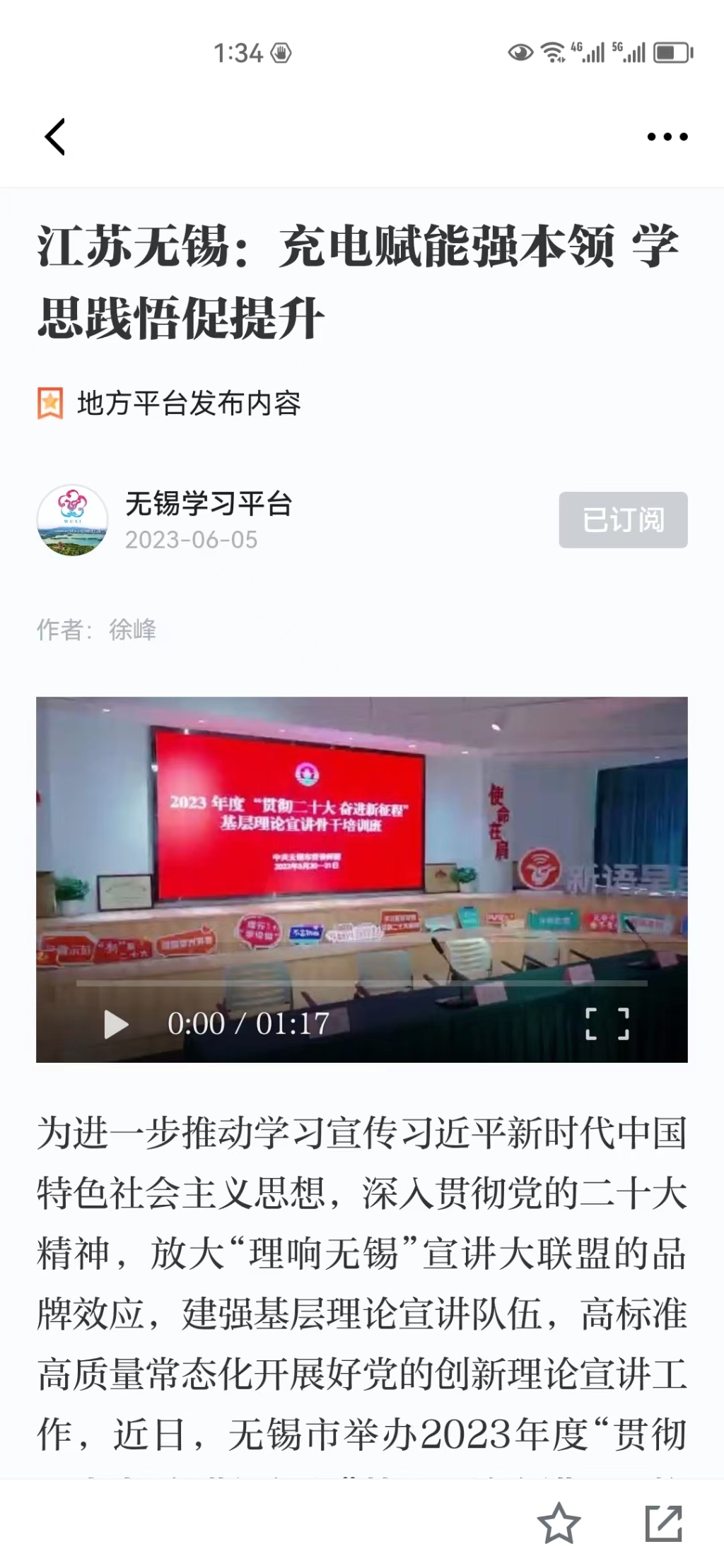Open the 无锡学习平台 profile avatar

pos(72,520)
